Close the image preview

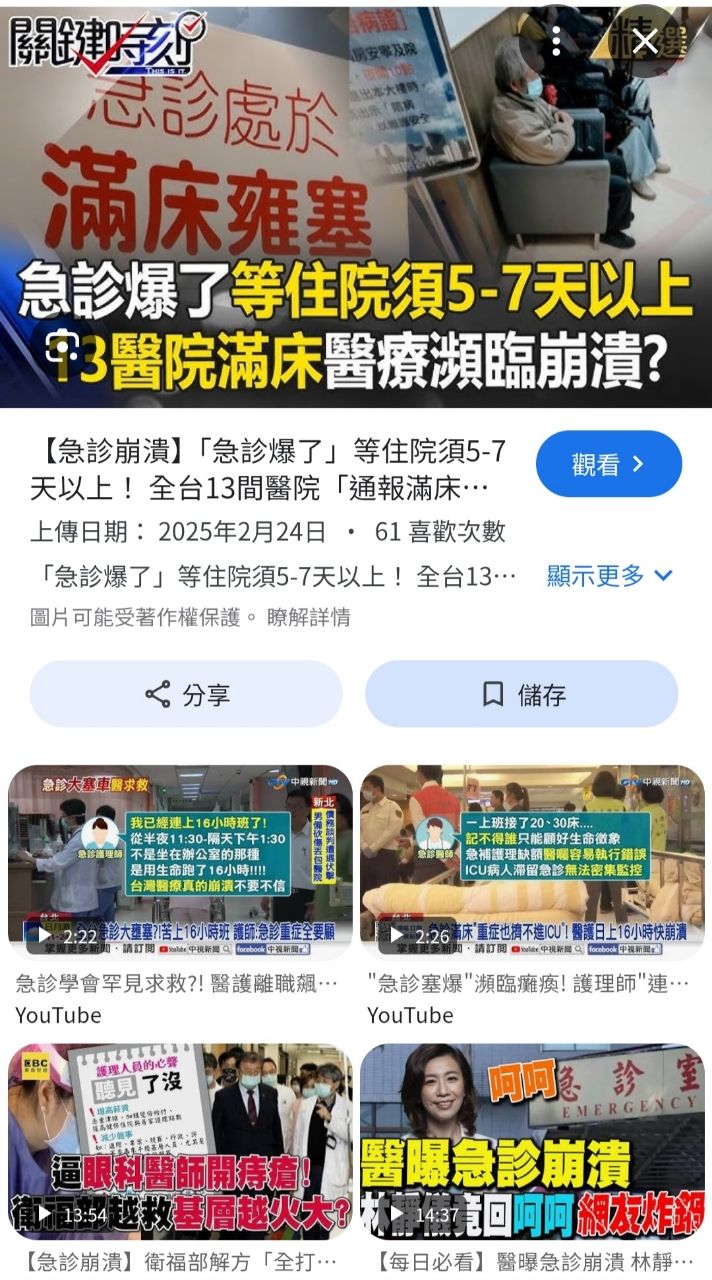click(x=645, y=41)
